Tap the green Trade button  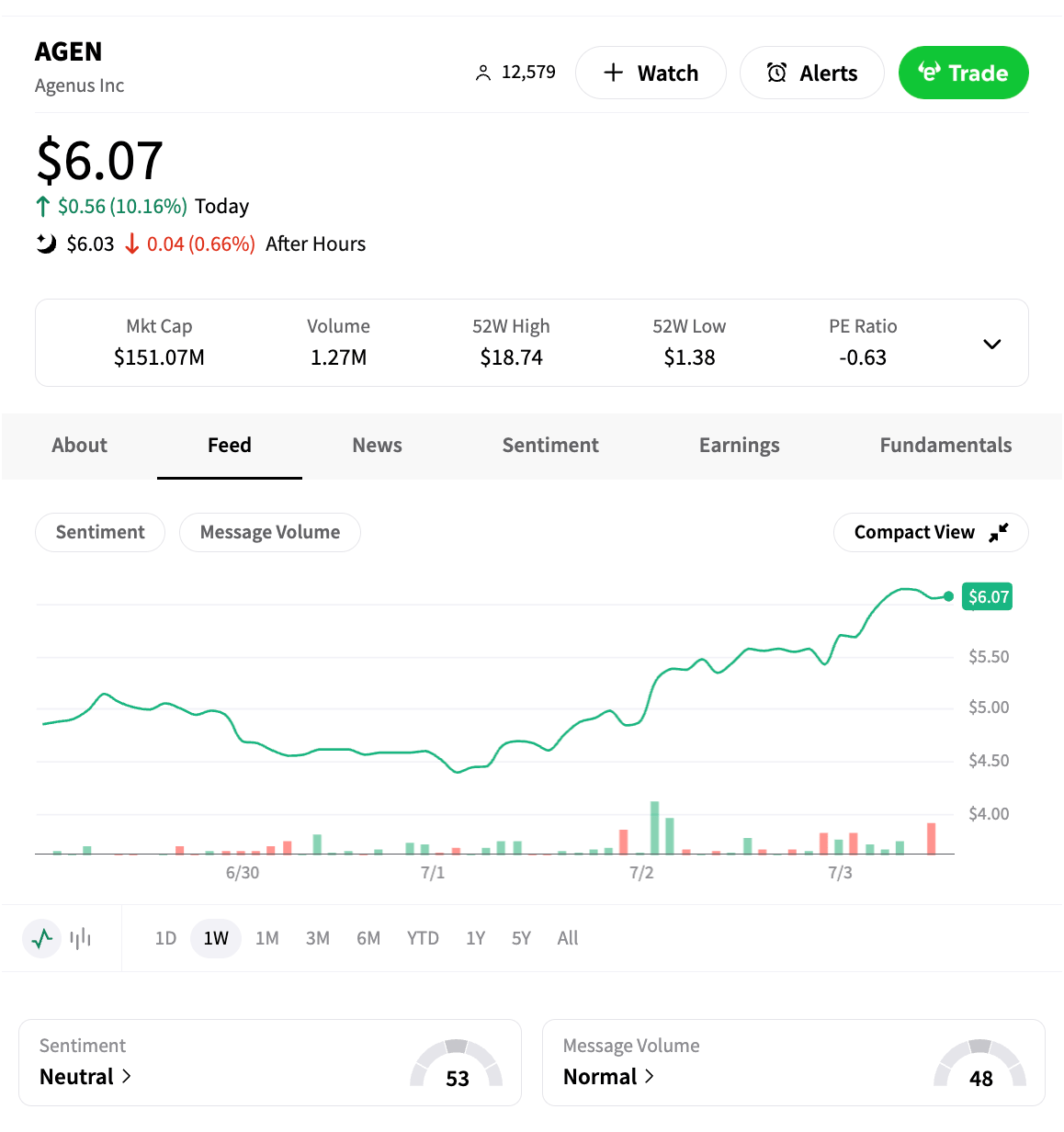coord(963,73)
